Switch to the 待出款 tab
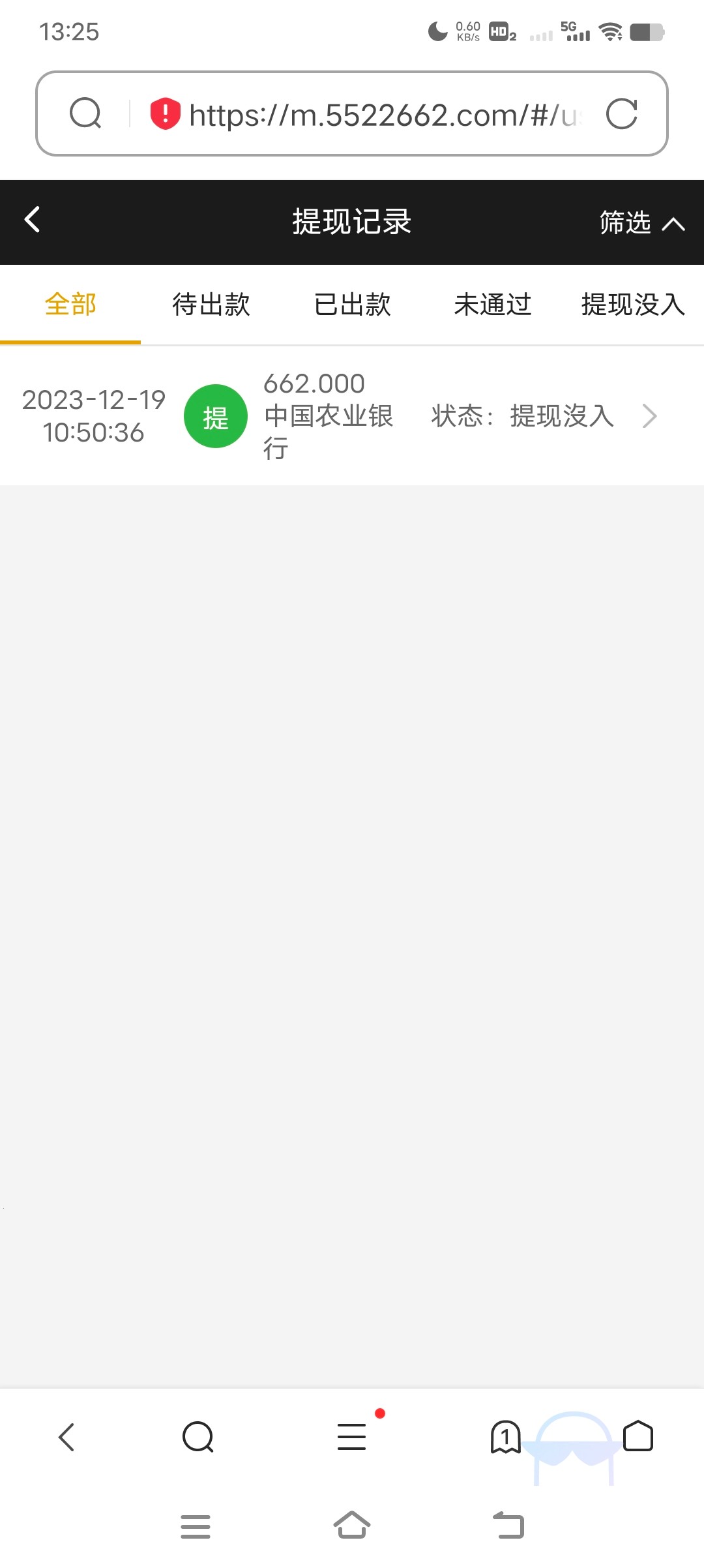 [x=211, y=305]
